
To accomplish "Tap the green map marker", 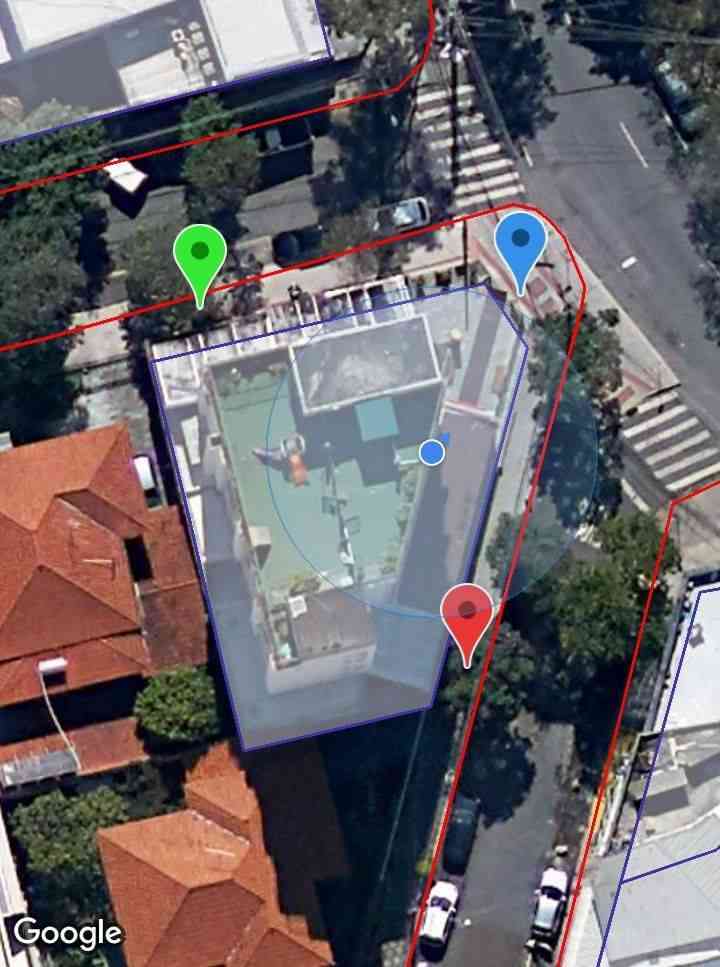I will point(200,255).
